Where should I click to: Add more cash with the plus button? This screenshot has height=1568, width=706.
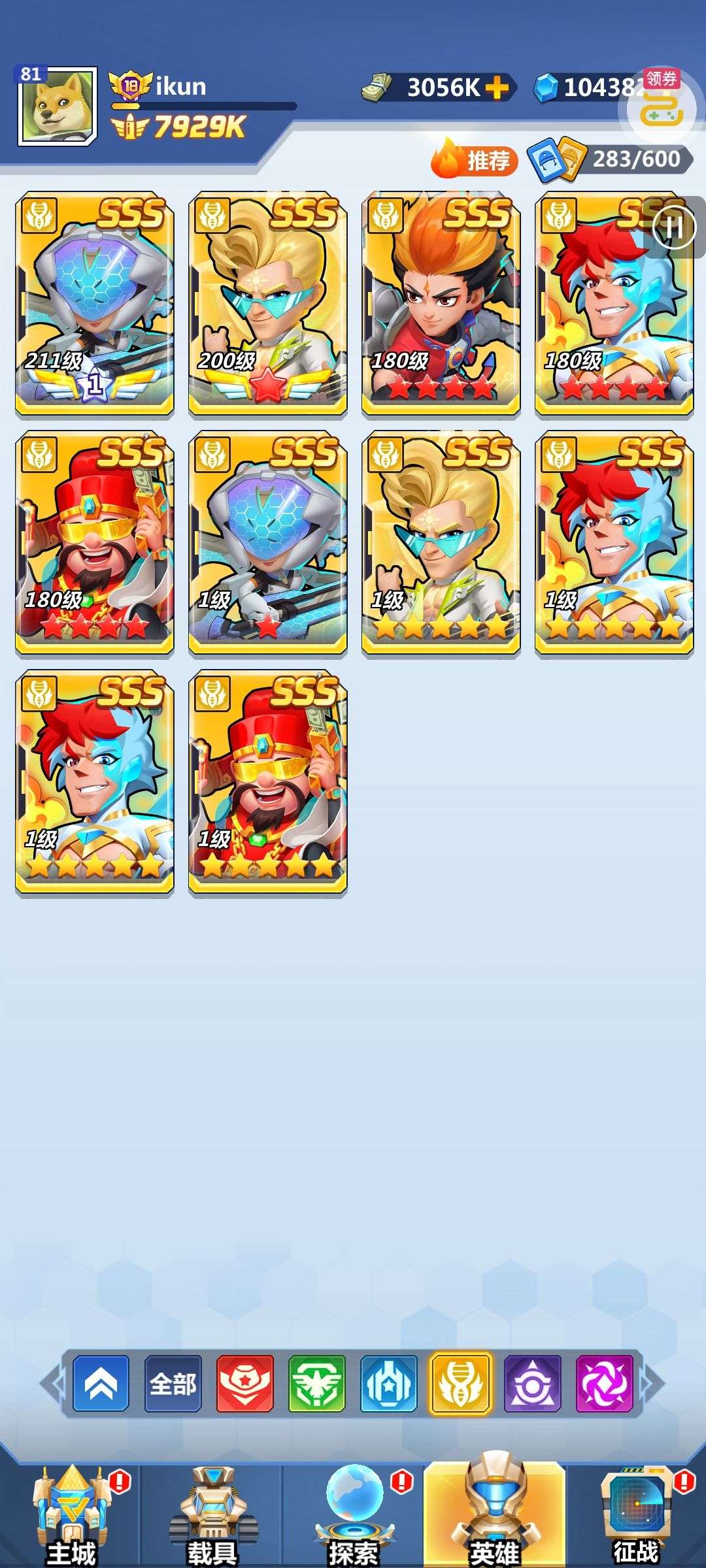click(x=497, y=88)
